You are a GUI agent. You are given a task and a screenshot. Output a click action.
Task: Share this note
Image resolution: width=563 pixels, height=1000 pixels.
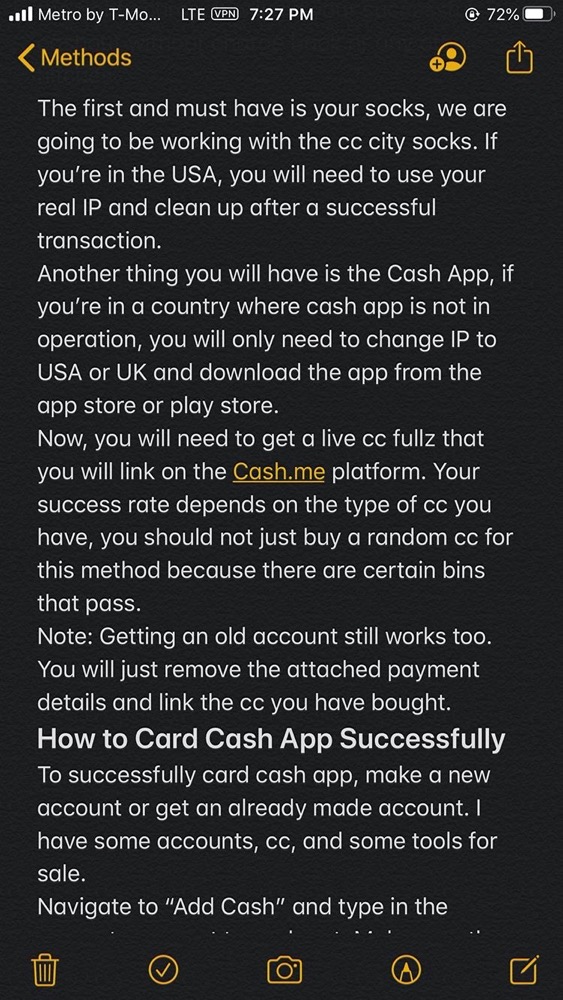[519, 57]
